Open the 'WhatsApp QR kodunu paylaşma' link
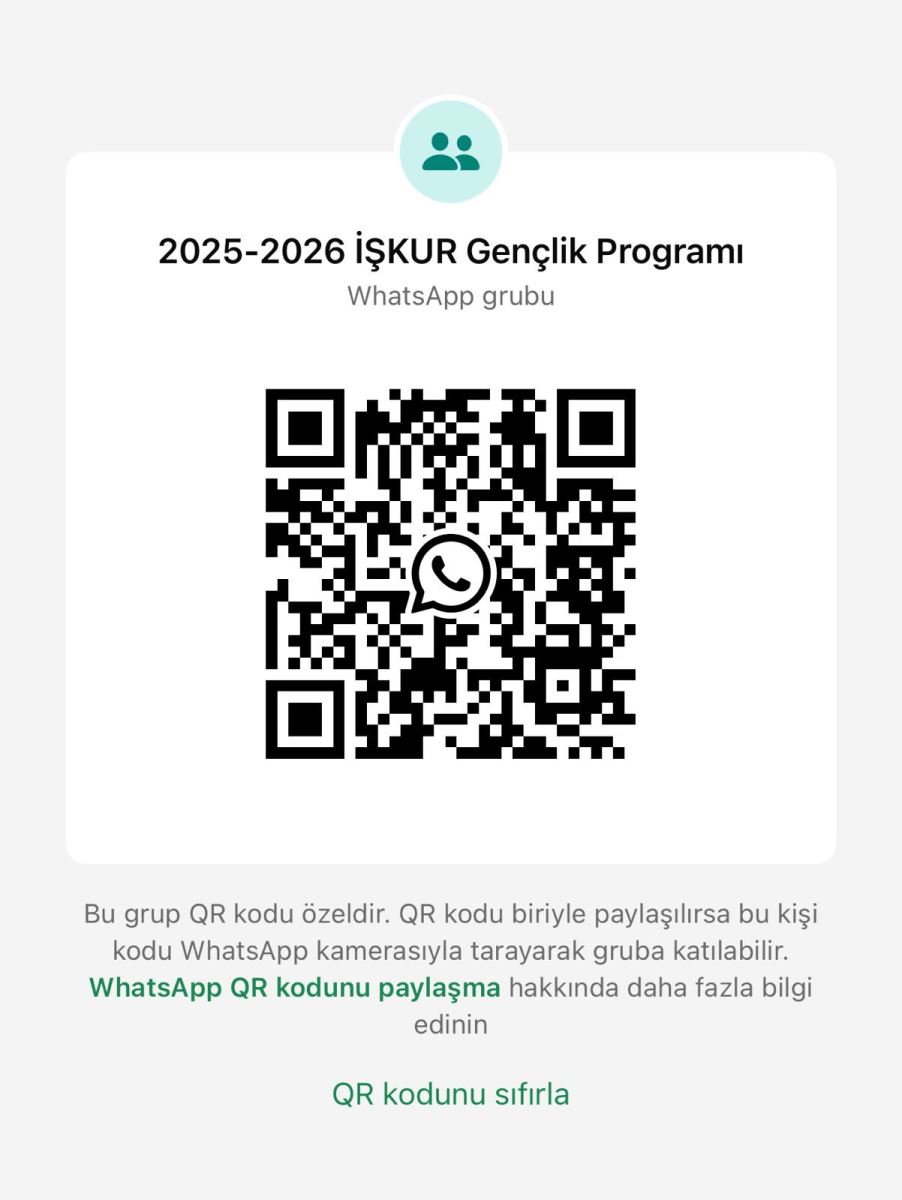The height and width of the screenshot is (1200, 902). click(x=294, y=987)
